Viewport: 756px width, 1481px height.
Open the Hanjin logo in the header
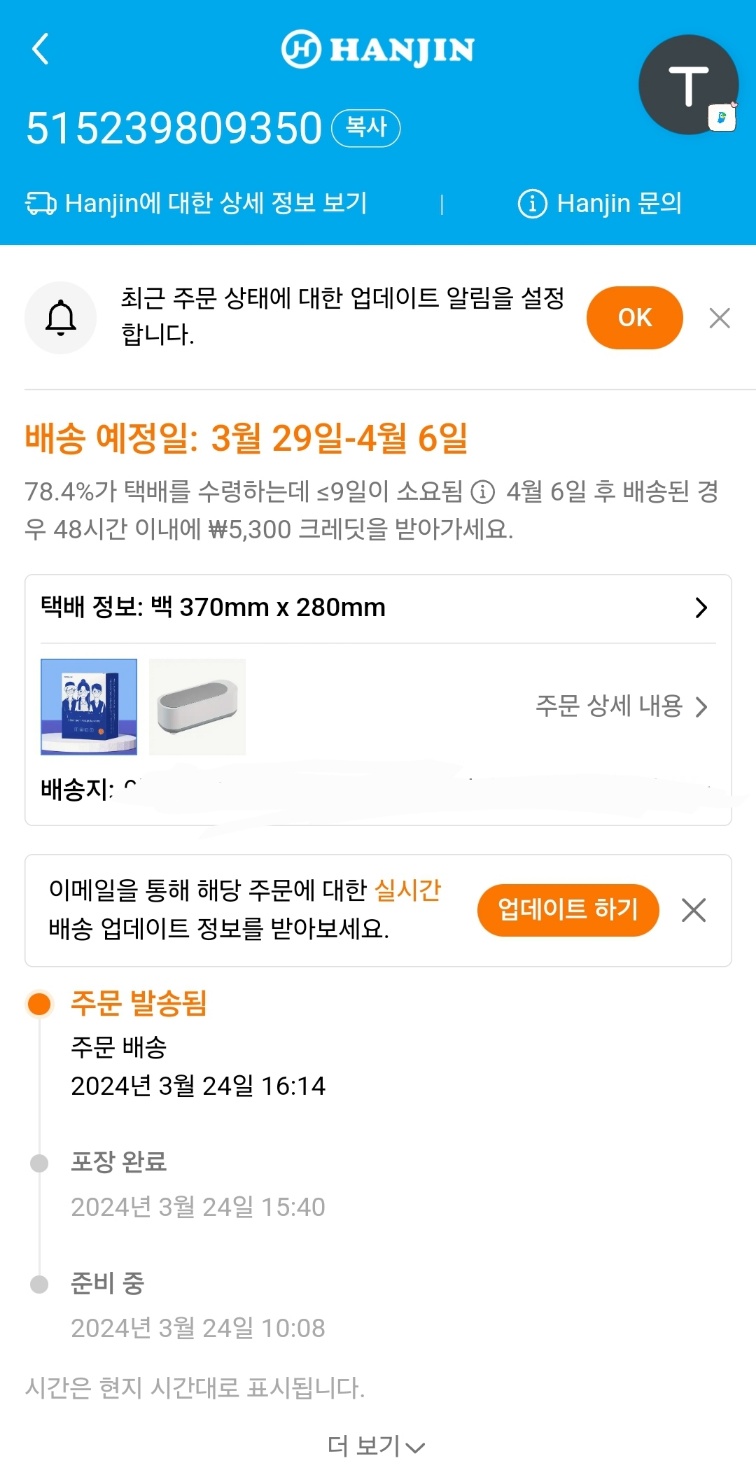pyautogui.click(x=376, y=48)
